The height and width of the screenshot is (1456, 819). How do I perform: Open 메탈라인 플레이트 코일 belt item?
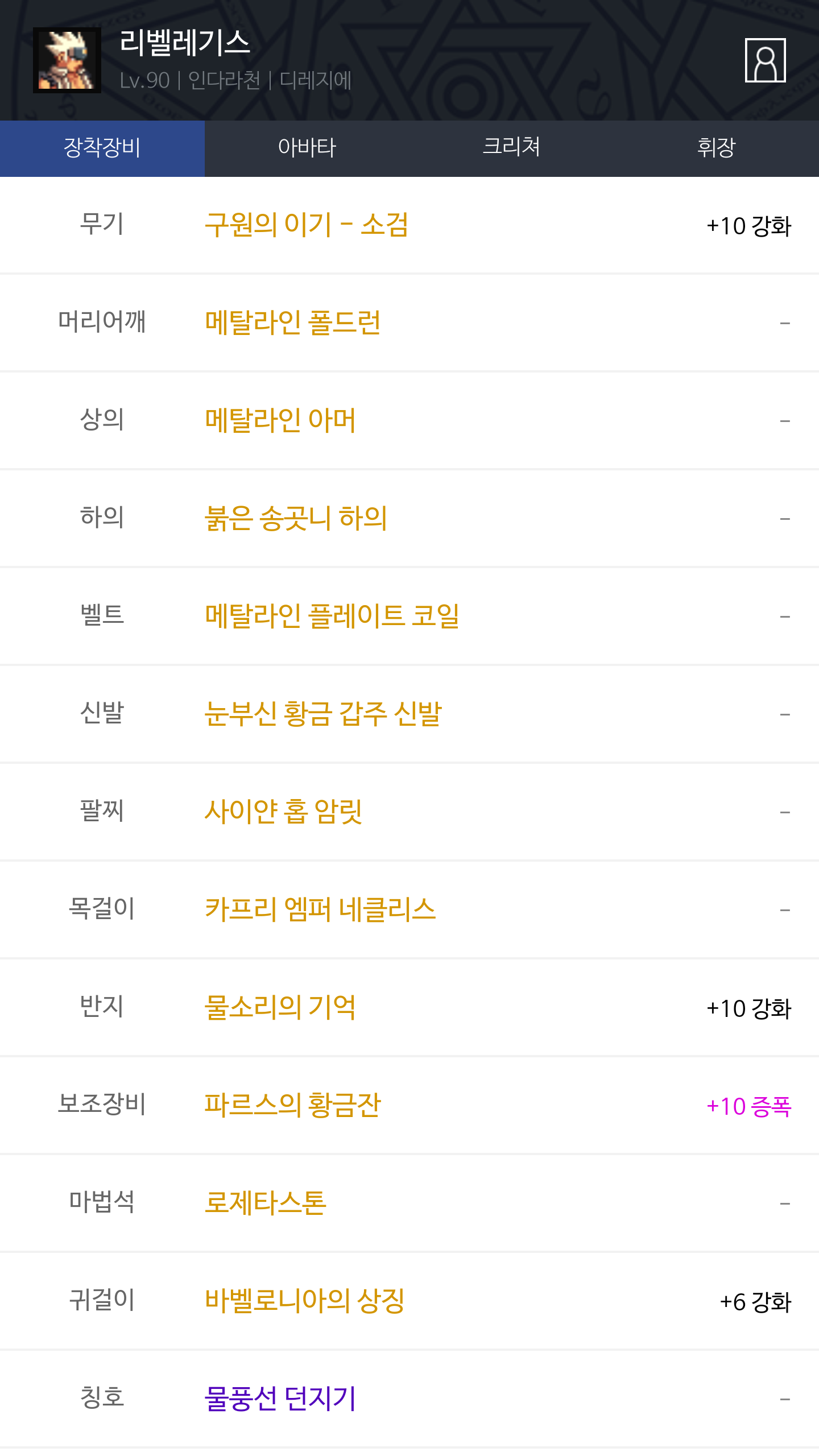pos(332,617)
